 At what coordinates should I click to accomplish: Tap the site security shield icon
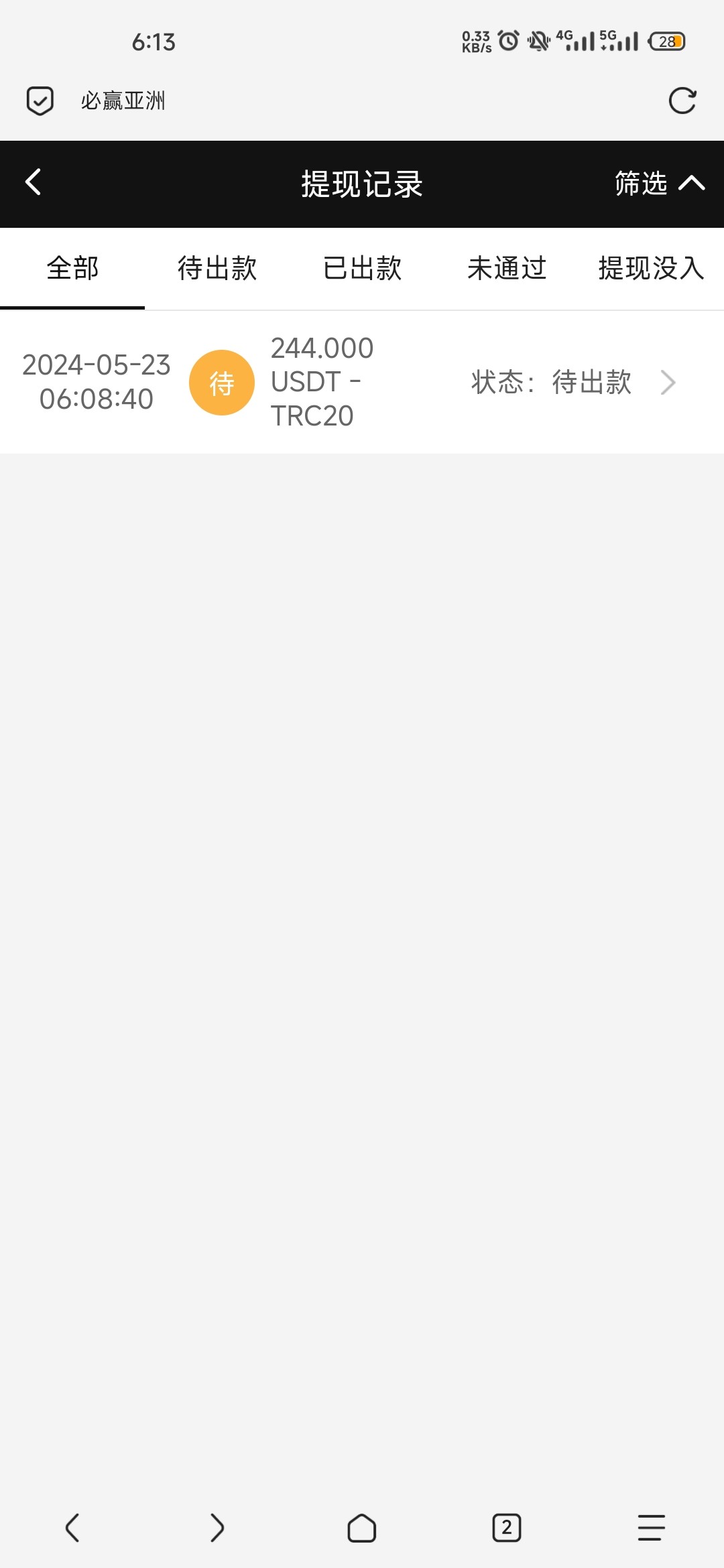(x=40, y=101)
